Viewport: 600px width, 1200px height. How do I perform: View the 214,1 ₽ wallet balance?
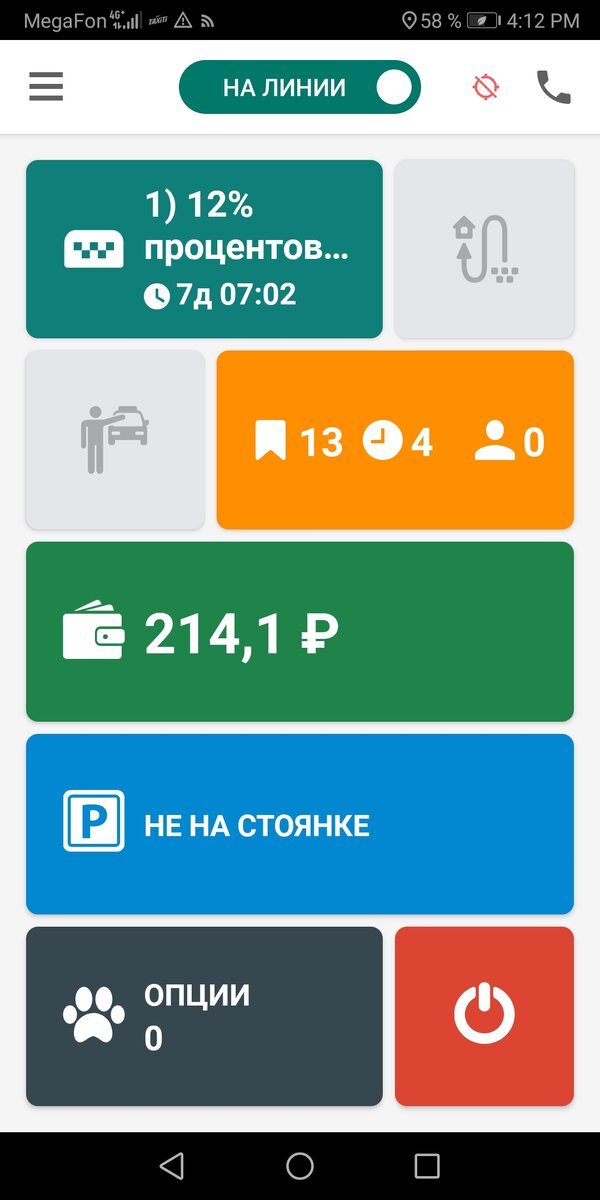click(x=300, y=632)
